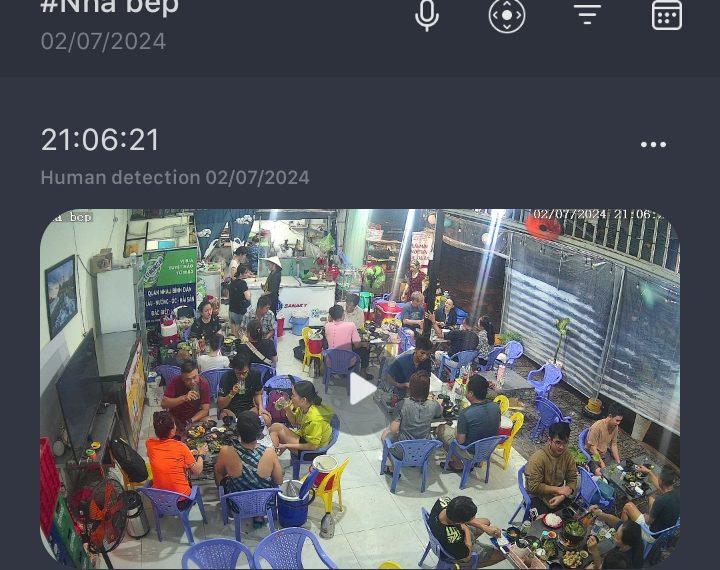The image size is (720, 570).
Task: Play the 21:06:21 human detection clip
Action: pyautogui.click(x=361, y=389)
